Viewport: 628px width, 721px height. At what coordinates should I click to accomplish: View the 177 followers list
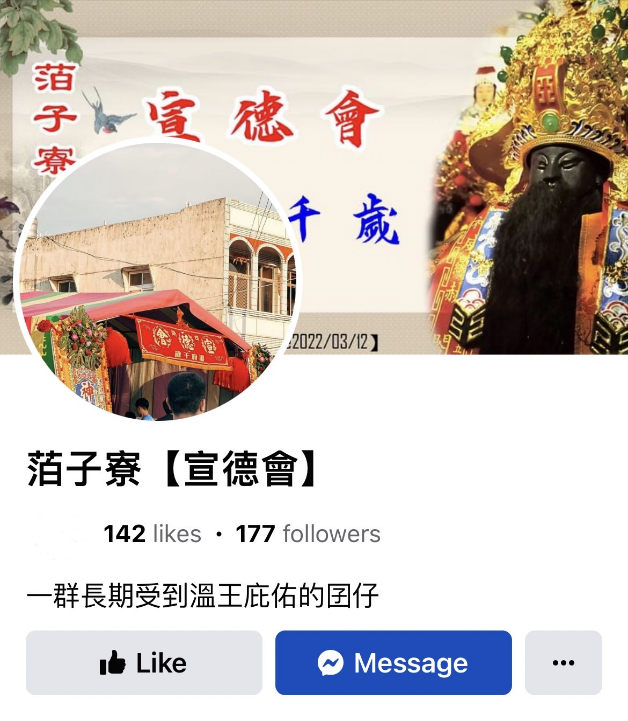pos(308,534)
